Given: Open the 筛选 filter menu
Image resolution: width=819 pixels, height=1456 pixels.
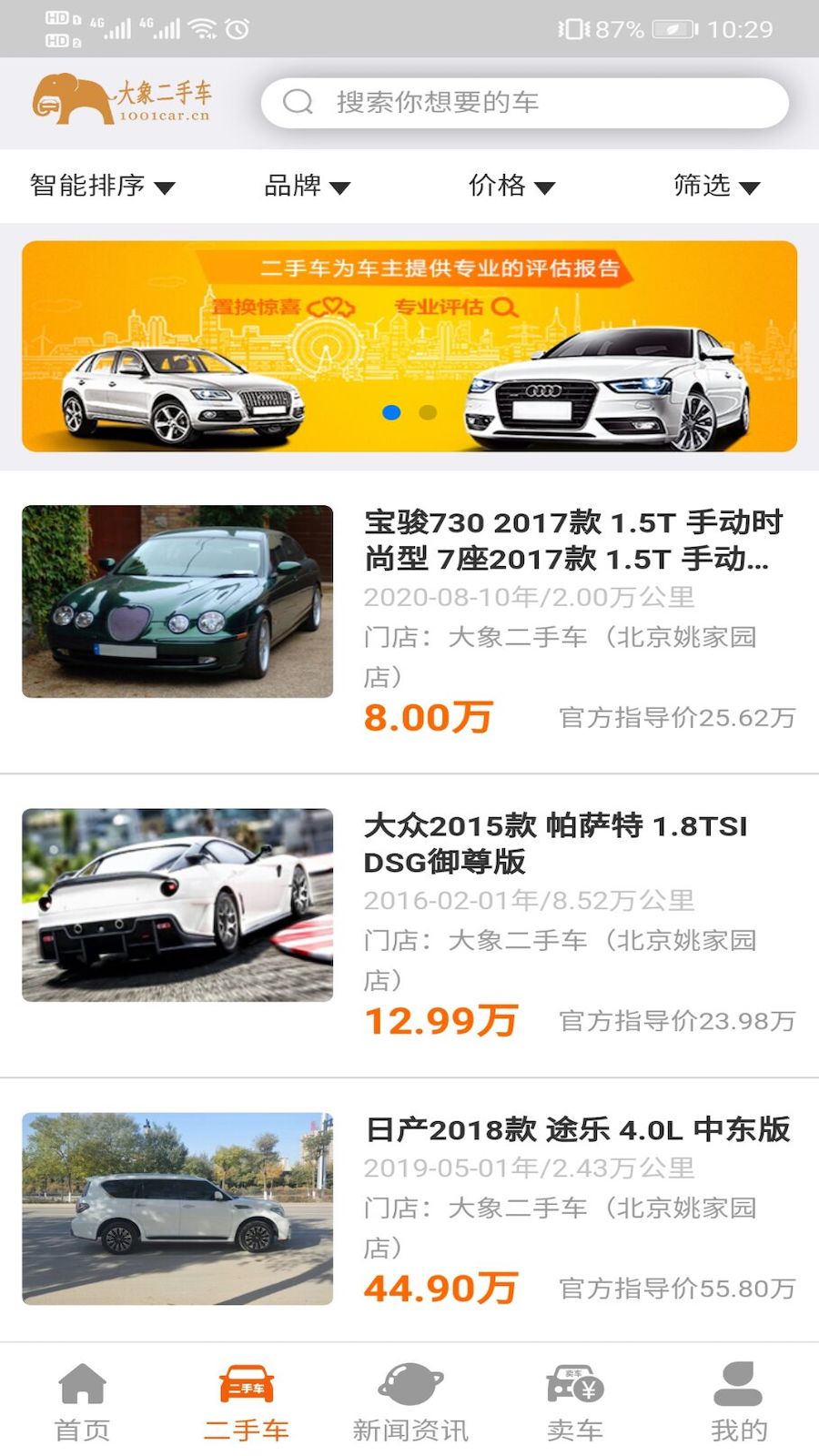Looking at the screenshot, I should click(715, 186).
